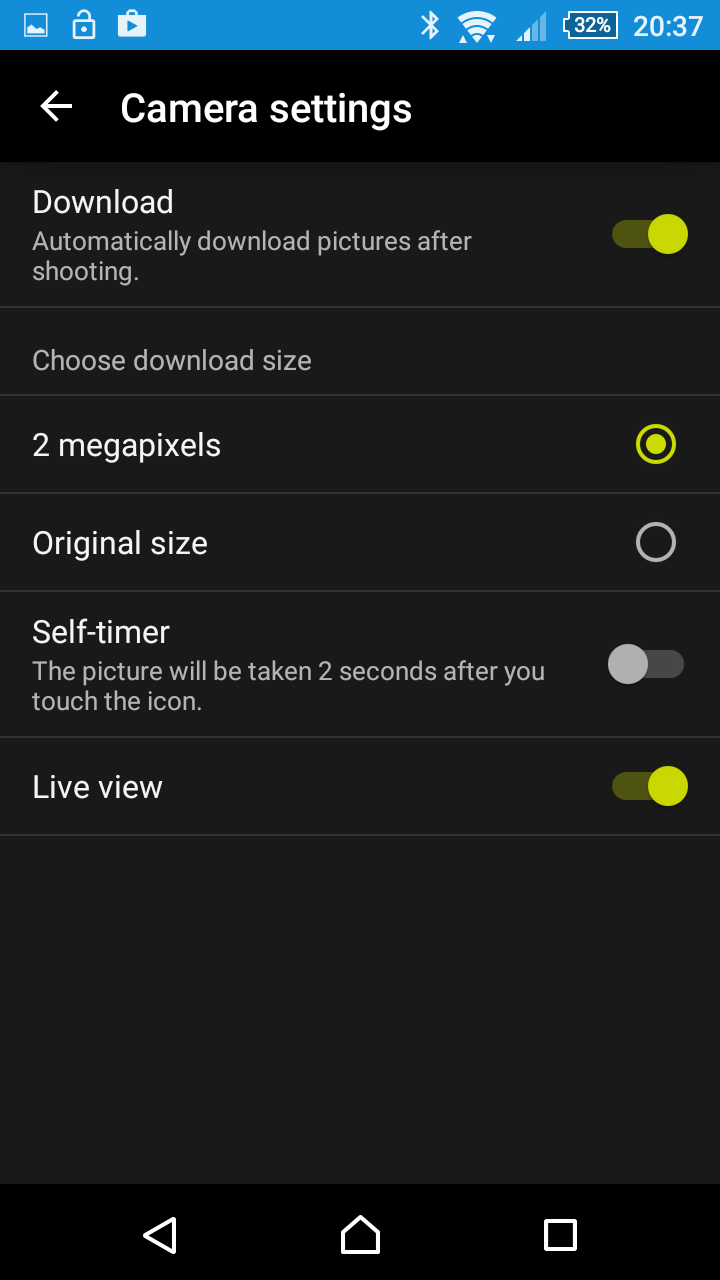Open the recent apps overview

point(560,1235)
